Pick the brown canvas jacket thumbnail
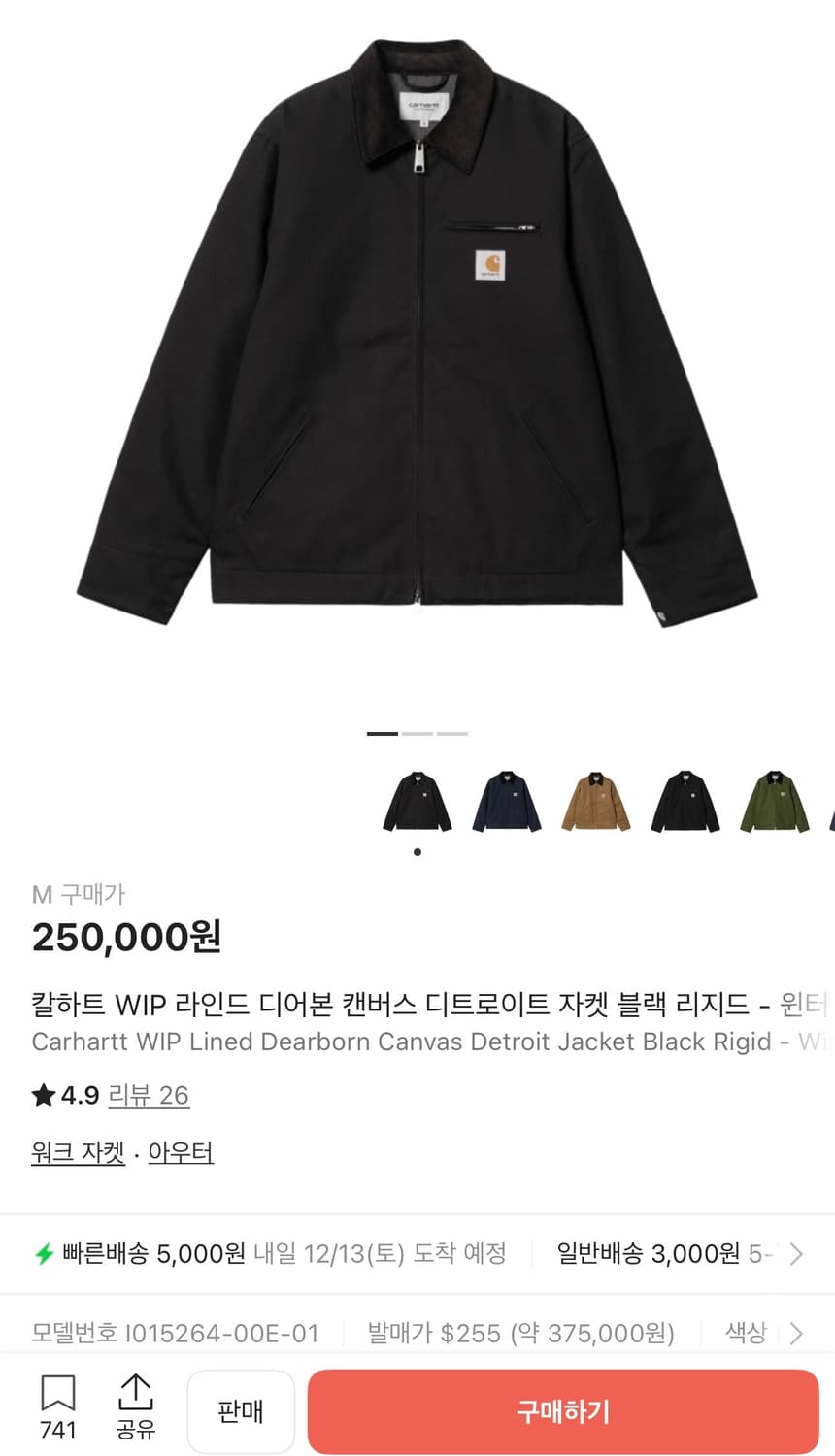This screenshot has width=835, height=1456. (595, 798)
